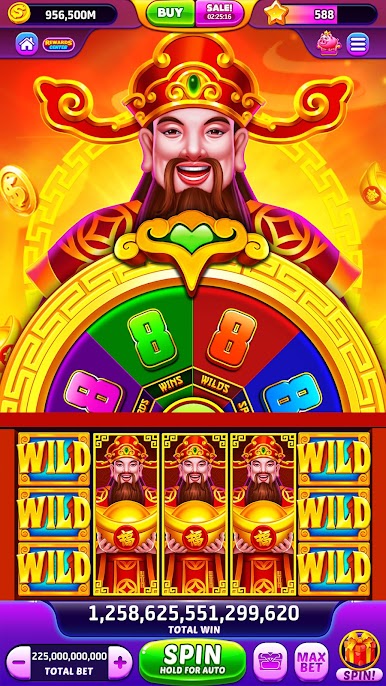The width and height of the screenshot is (386, 686).
Task: Go to the home lobby
Action: click(27, 44)
